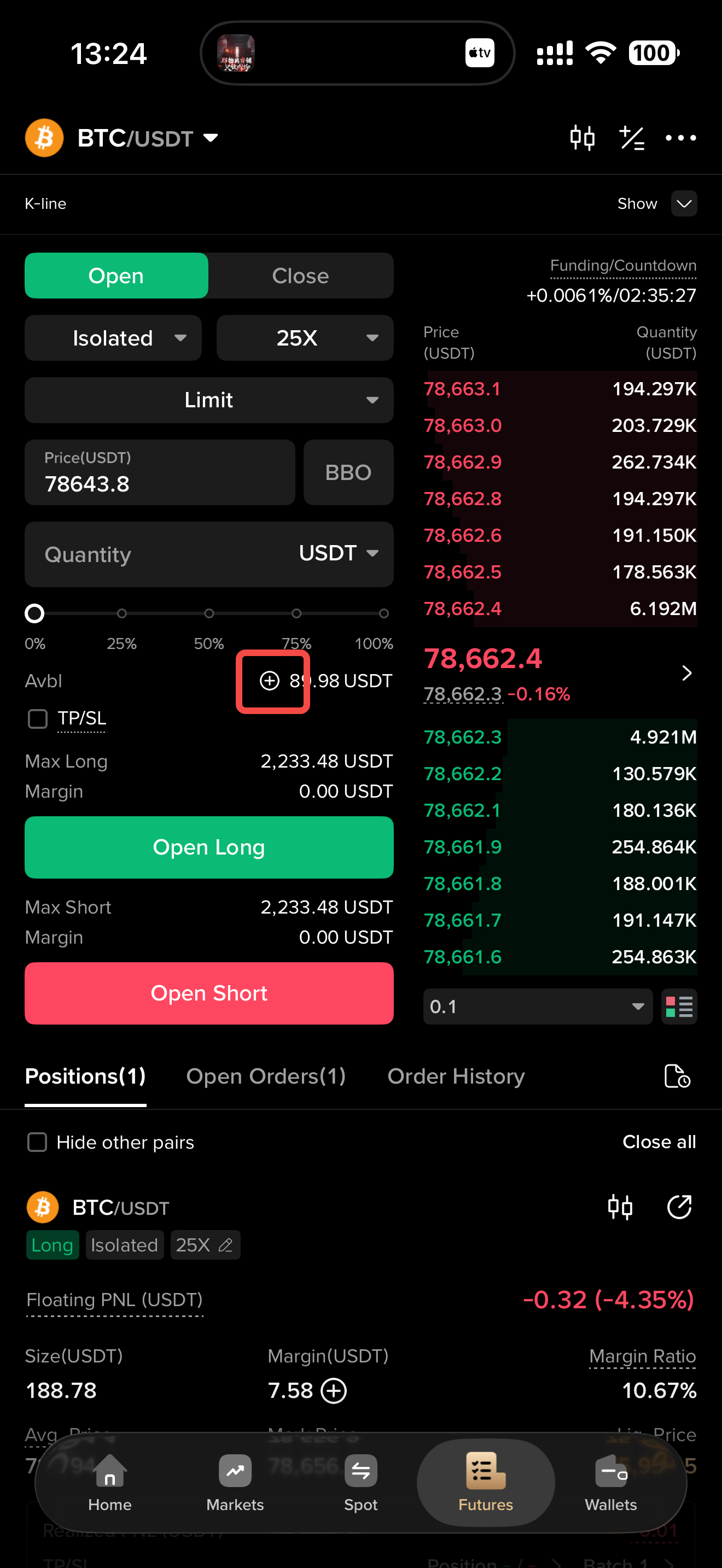The image size is (722, 1568).
Task: Switch to Open Orders(1) tab
Action: (266, 1076)
